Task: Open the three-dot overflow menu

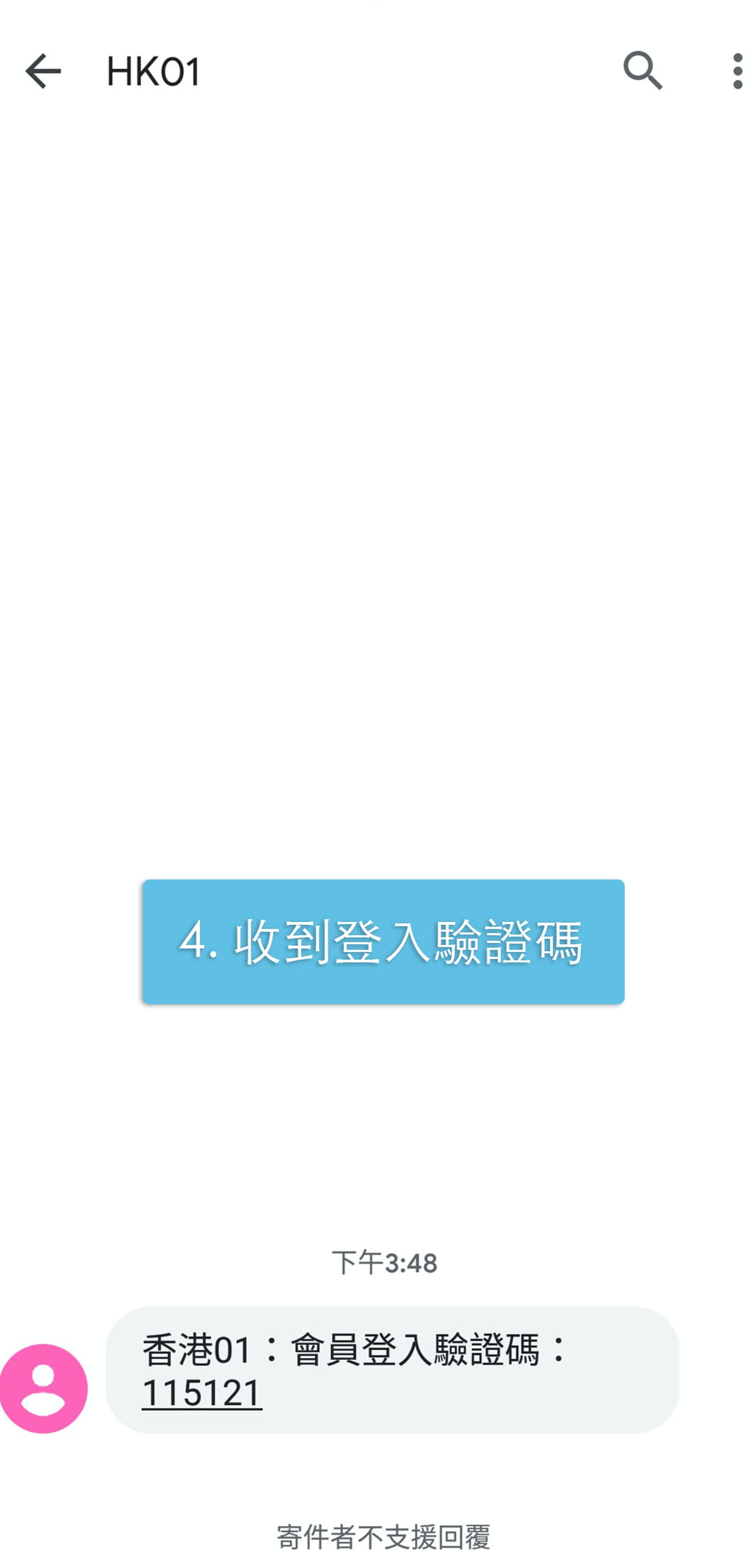Action: [737, 71]
